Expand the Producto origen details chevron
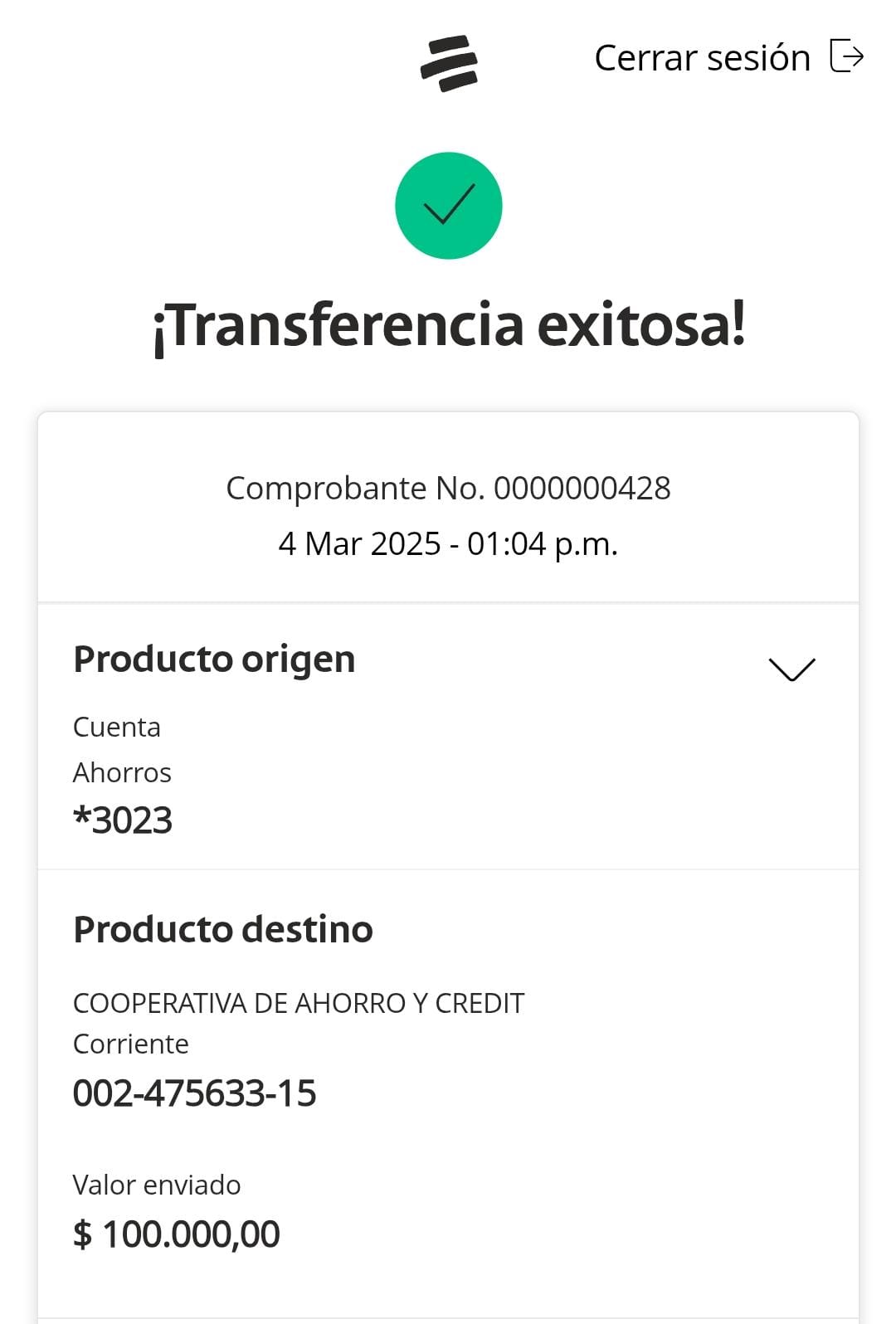The height and width of the screenshot is (1324, 896). tap(791, 669)
